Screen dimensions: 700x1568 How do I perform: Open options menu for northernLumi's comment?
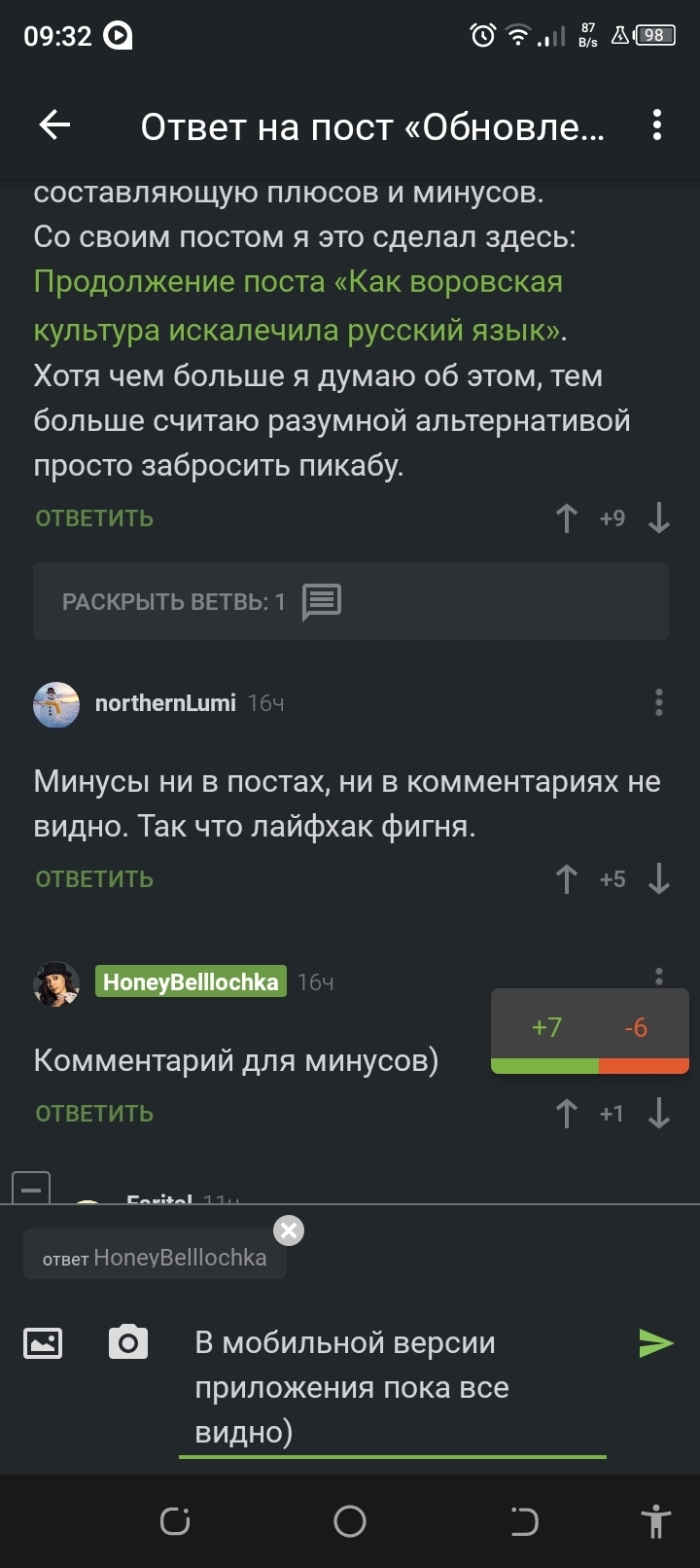pos(659,702)
